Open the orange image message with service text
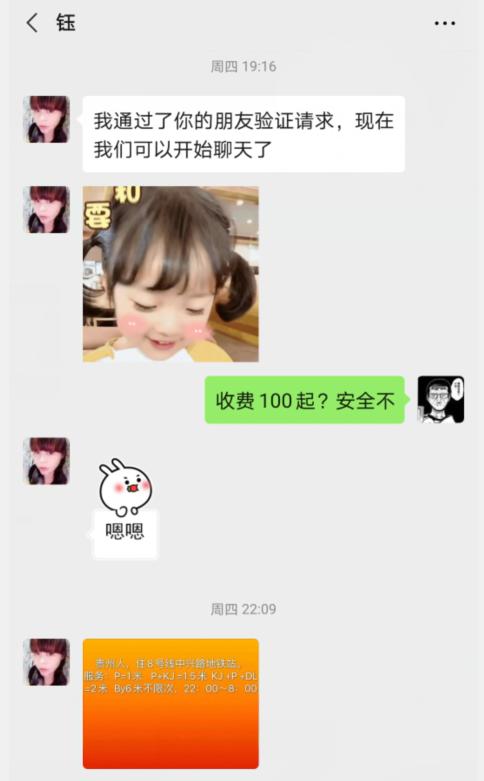Viewport: 484px width, 781px height. [170, 703]
